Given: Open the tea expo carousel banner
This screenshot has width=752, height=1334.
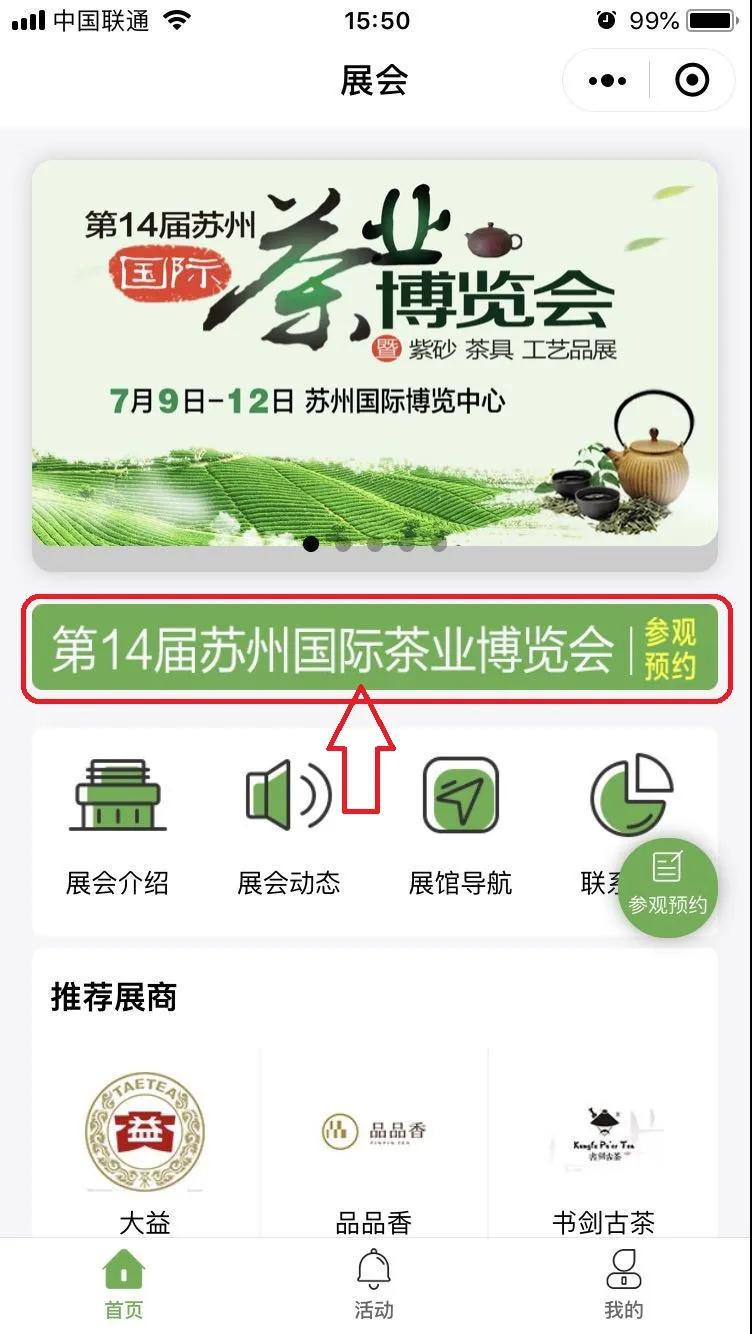Looking at the screenshot, I should [374, 352].
